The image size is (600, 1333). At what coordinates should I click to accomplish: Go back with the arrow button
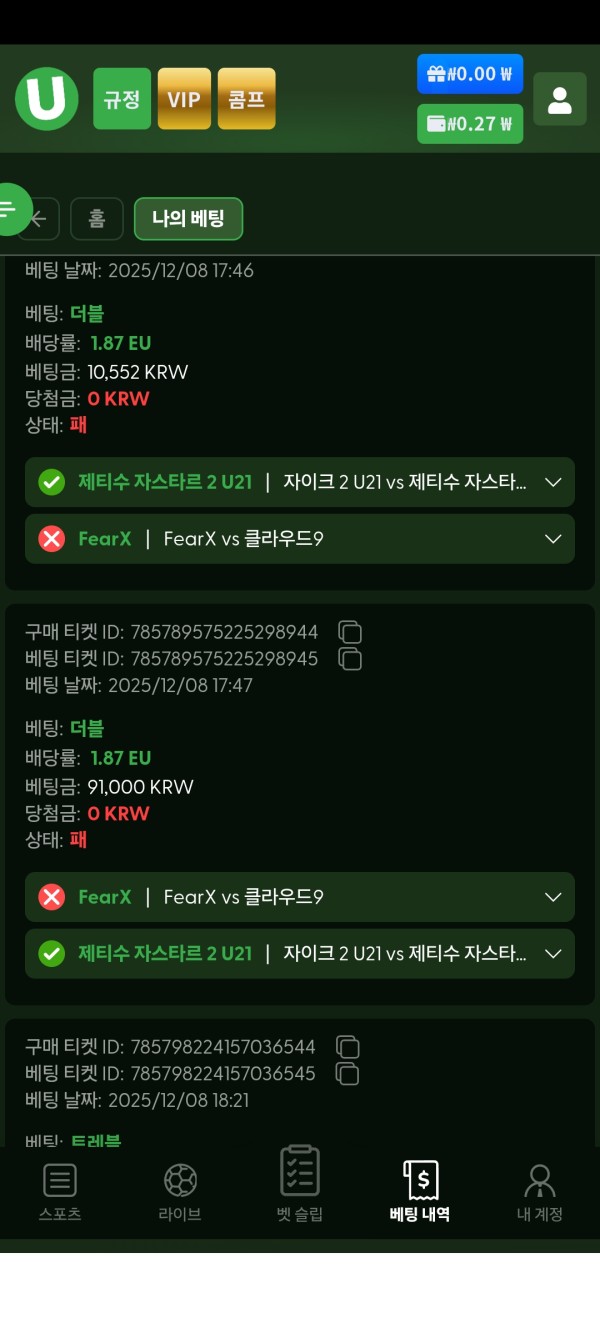[x=40, y=219]
